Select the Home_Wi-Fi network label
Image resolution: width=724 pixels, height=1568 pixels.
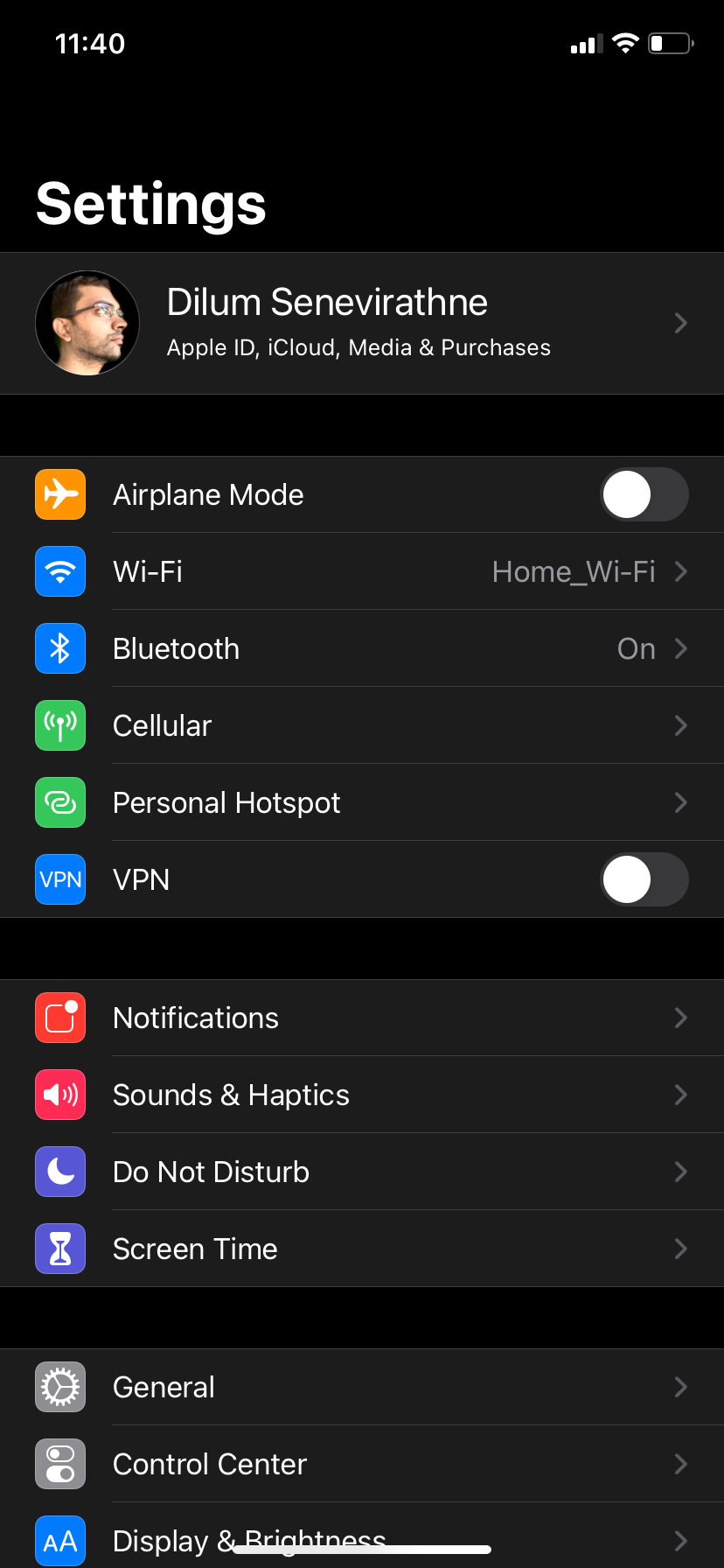(573, 571)
